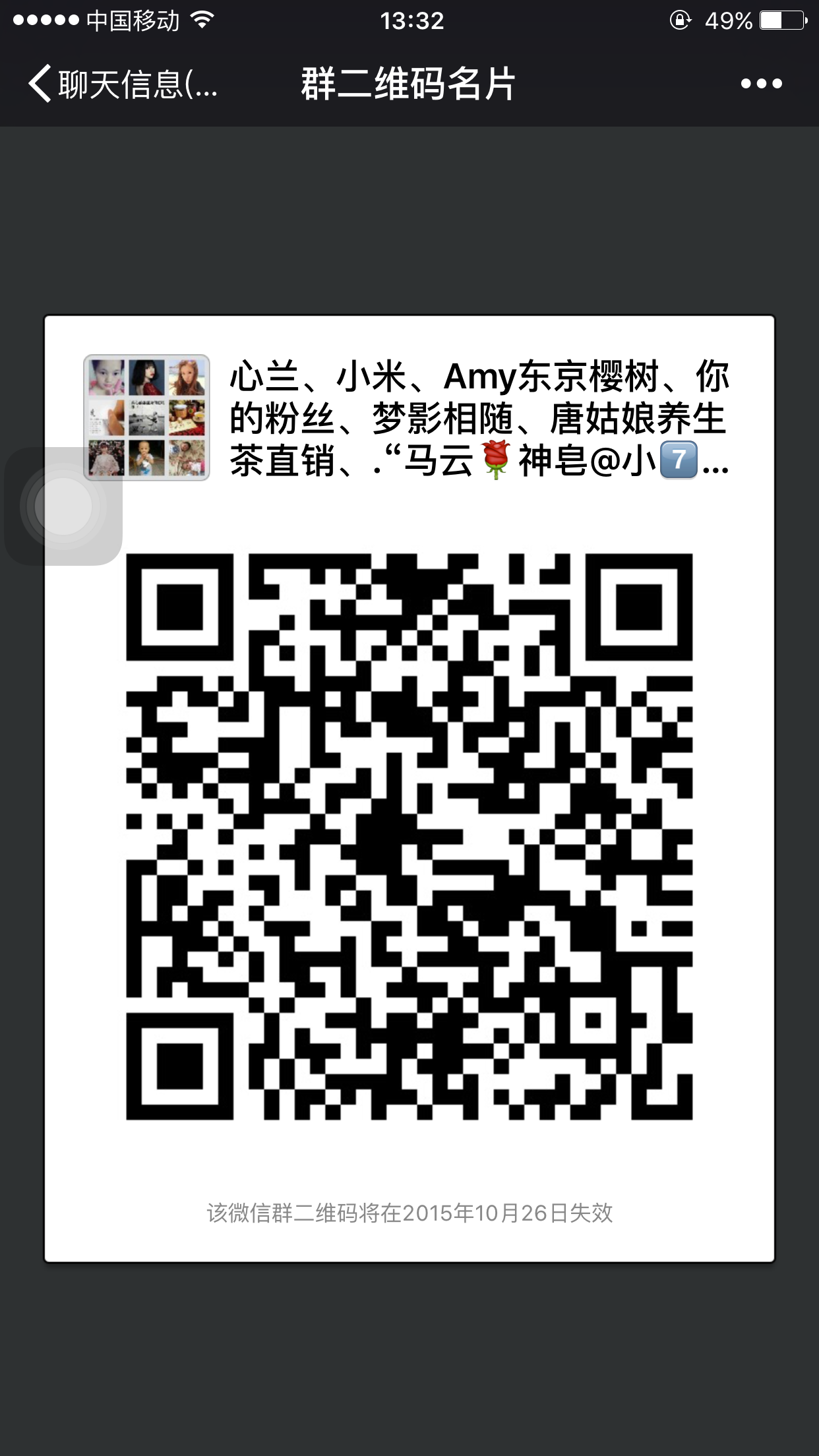Go back to the chat info page
The height and width of the screenshot is (1456, 819).
[122, 84]
